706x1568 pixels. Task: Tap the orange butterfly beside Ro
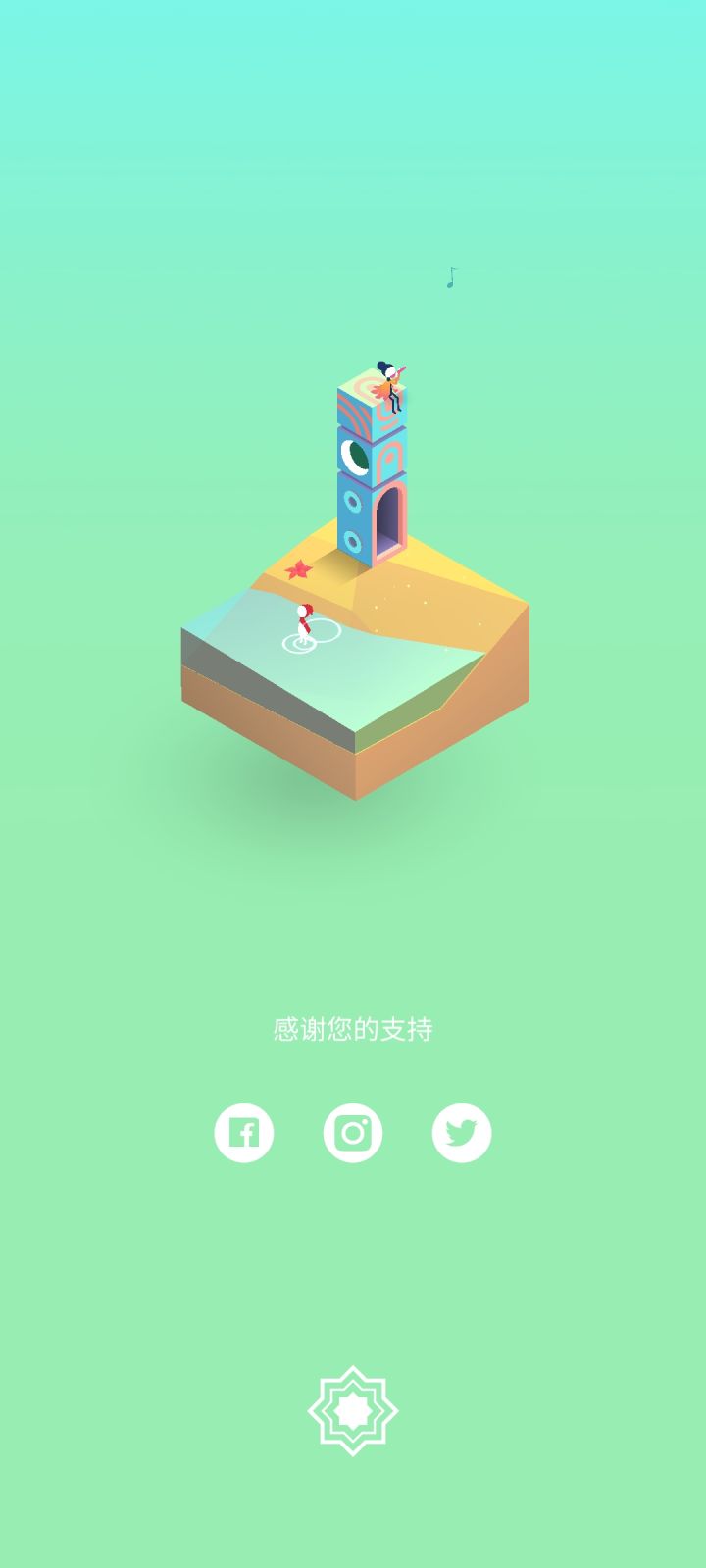380,390
